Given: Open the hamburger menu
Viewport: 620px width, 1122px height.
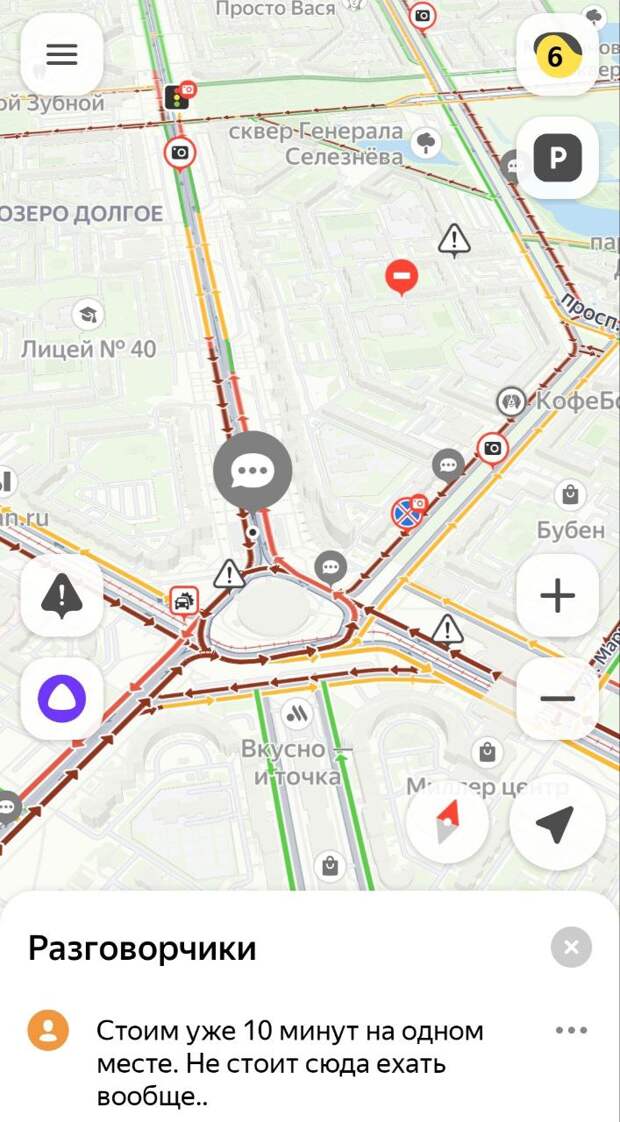Looking at the screenshot, I should coord(62,55).
